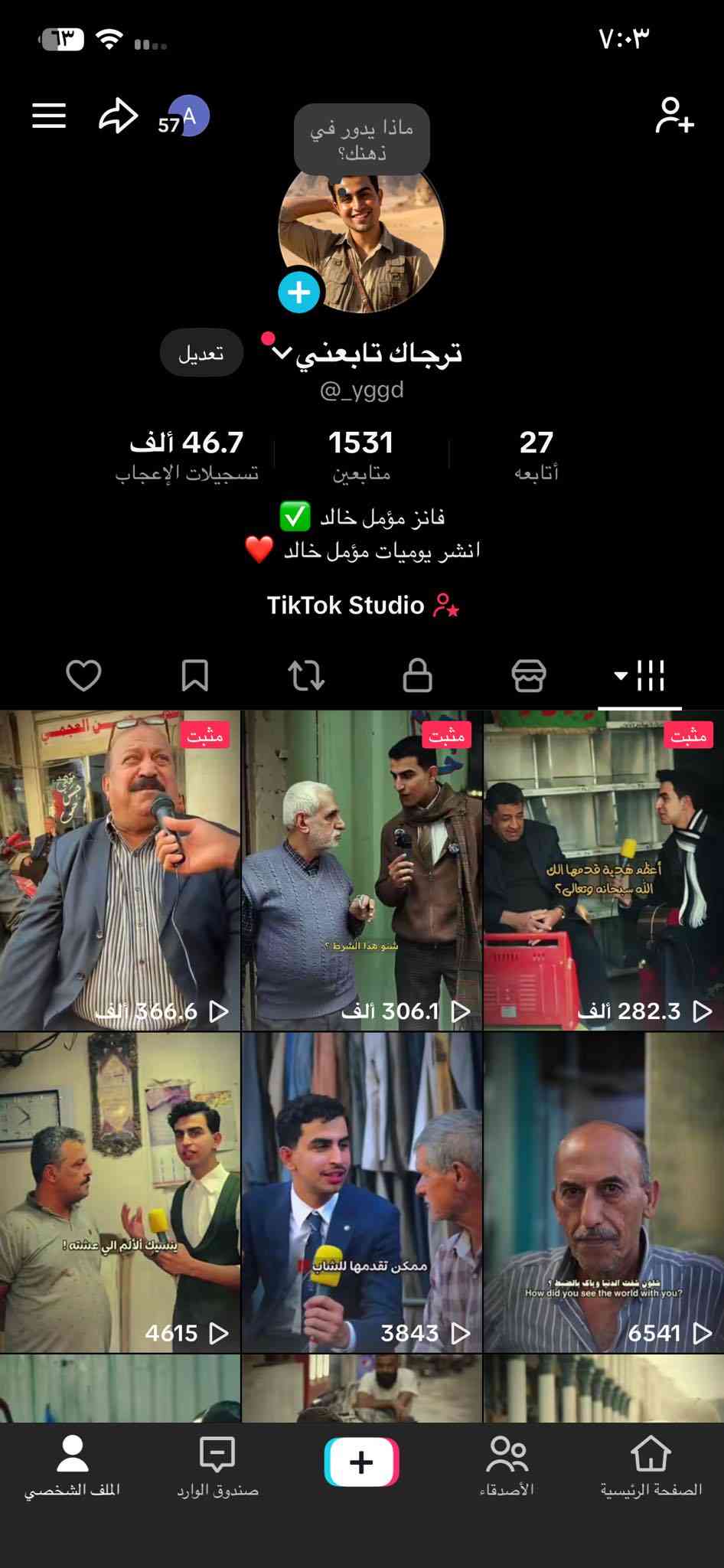The height and width of the screenshot is (1568, 724).
Task: Switch to the saved bookmarks tab
Action: [x=194, y=676]
